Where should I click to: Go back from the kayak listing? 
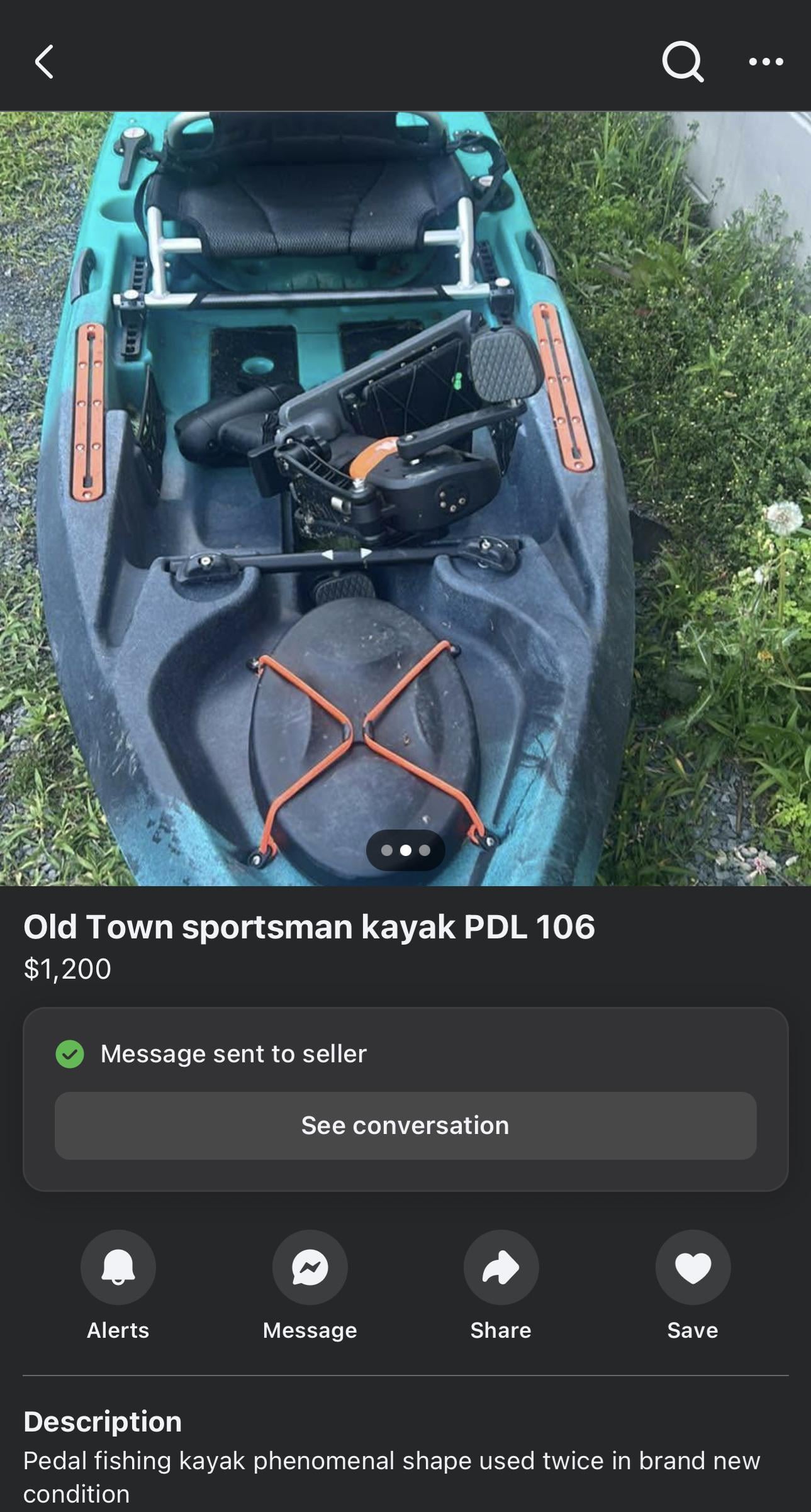click(x=44, y=62)
